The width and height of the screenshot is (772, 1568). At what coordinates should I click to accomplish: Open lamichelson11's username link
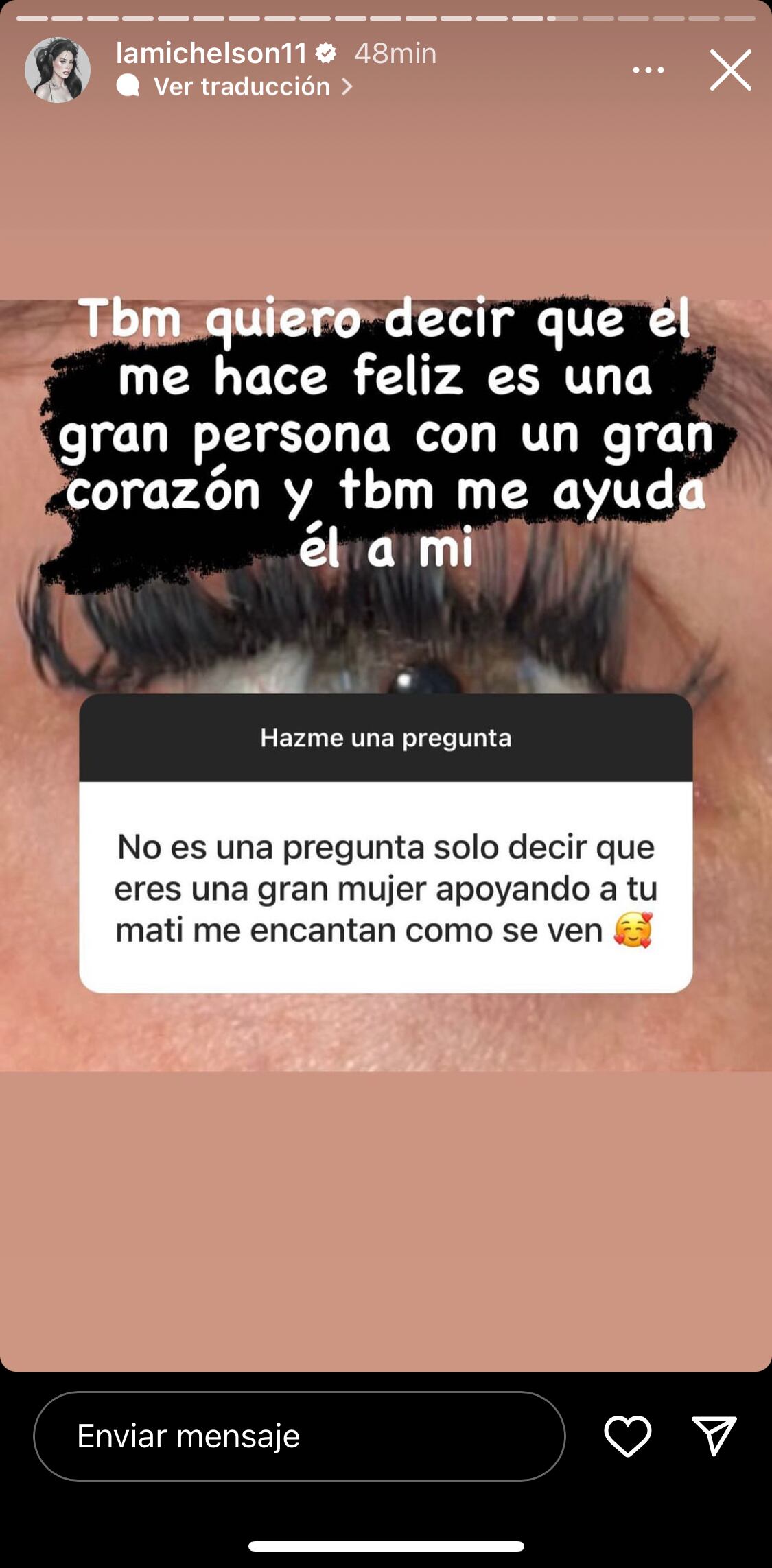[213, 52]
